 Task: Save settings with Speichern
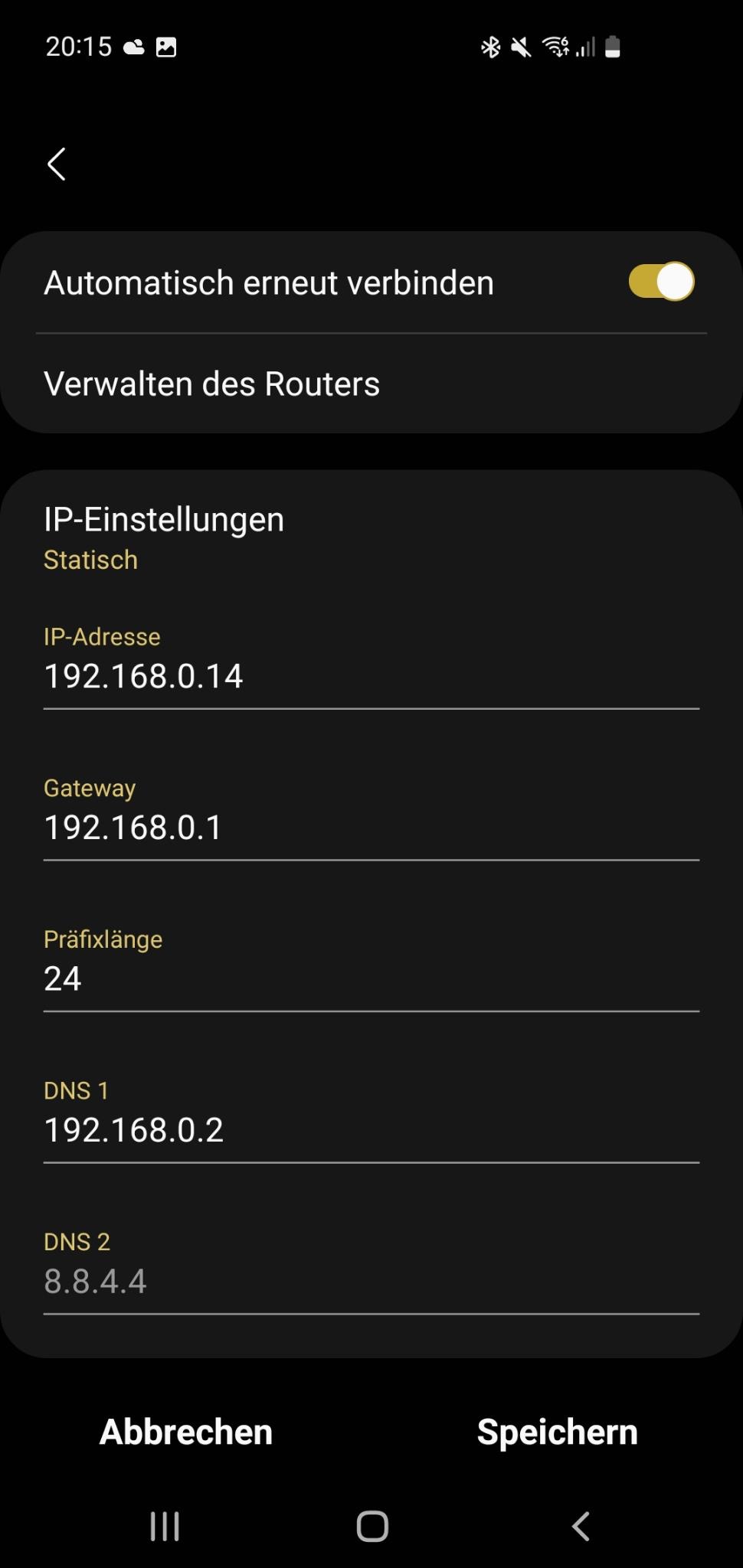tap(557, 1432)
